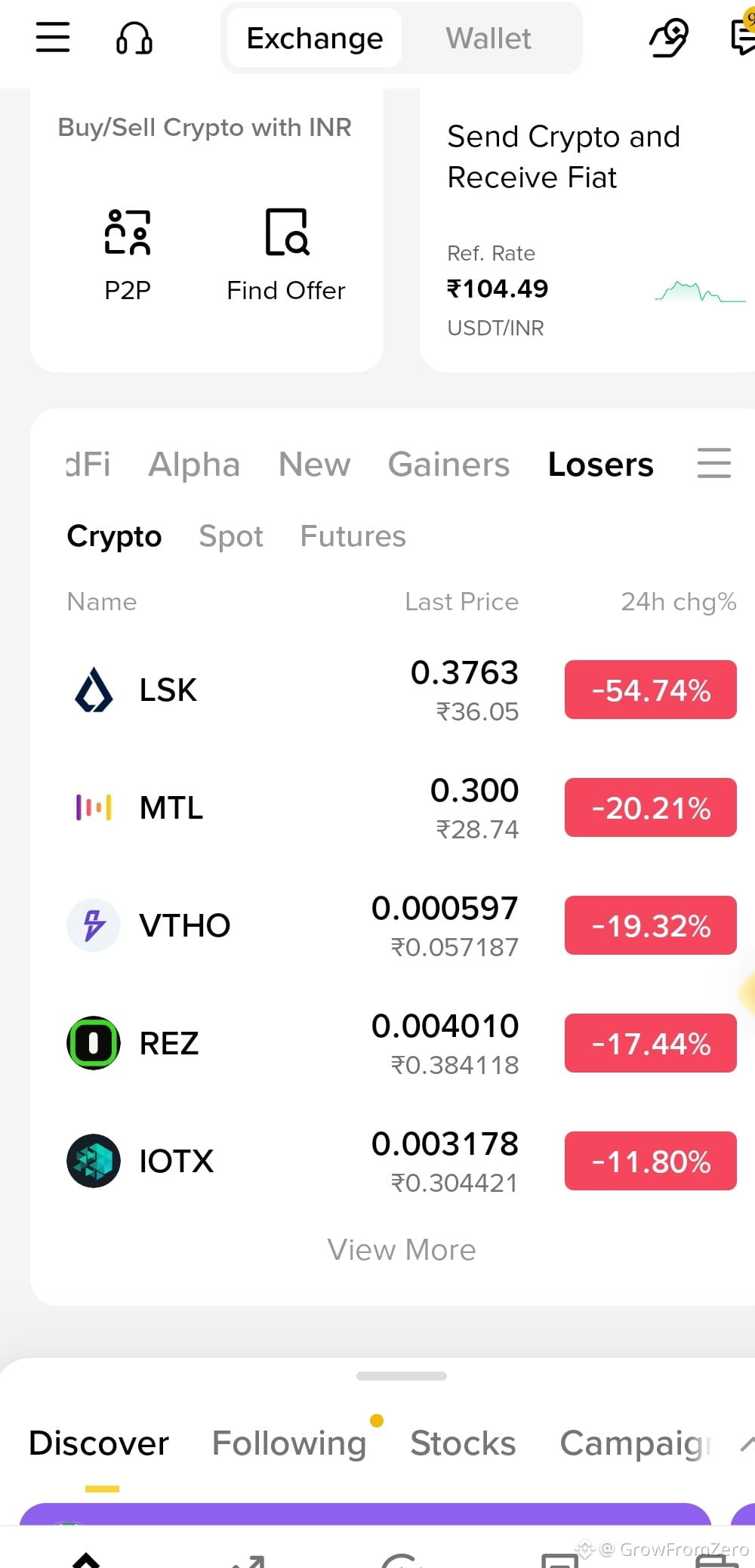Viewport: 755px width, 1568px height.
Task: Switch to the Wallet segment
Action: [x=488, y=38]
